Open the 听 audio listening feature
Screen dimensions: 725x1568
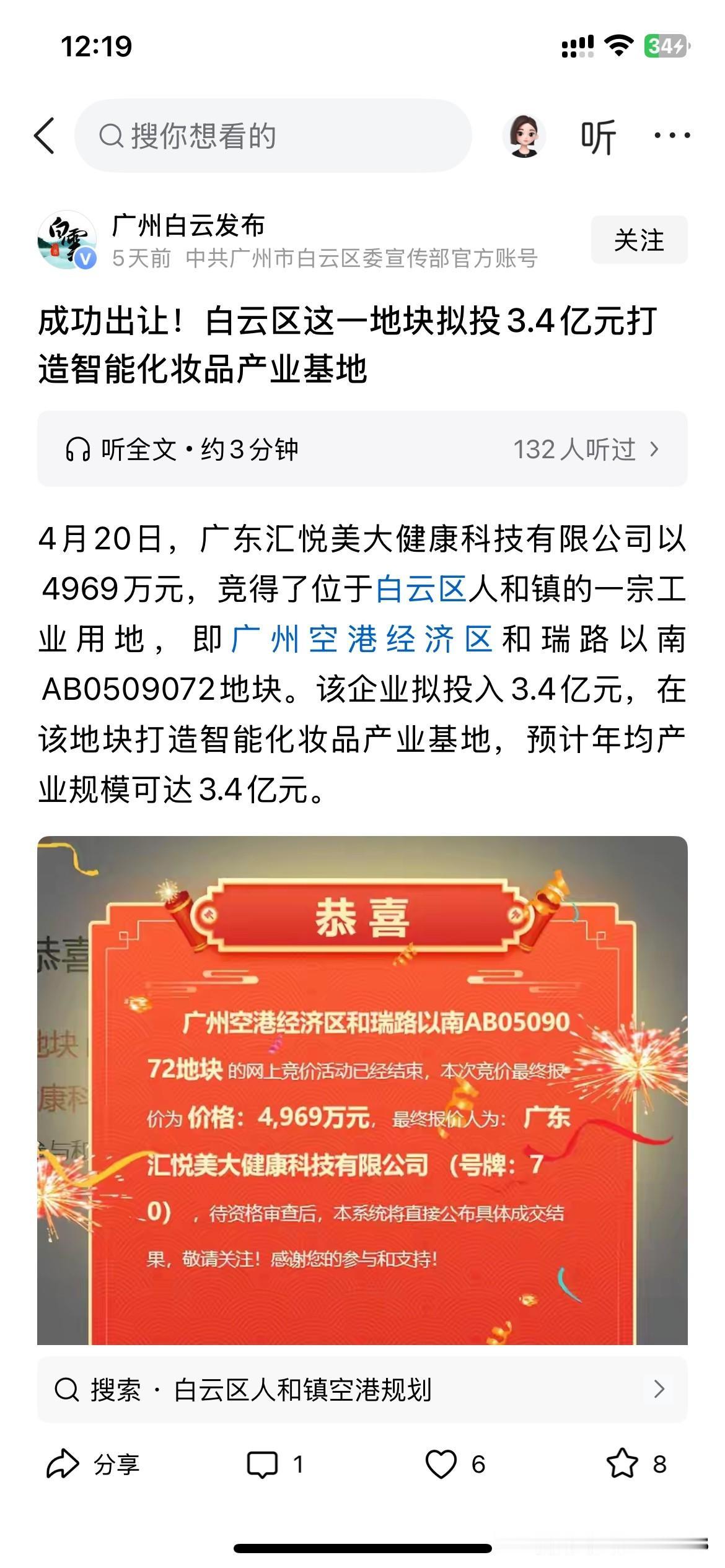599,136
